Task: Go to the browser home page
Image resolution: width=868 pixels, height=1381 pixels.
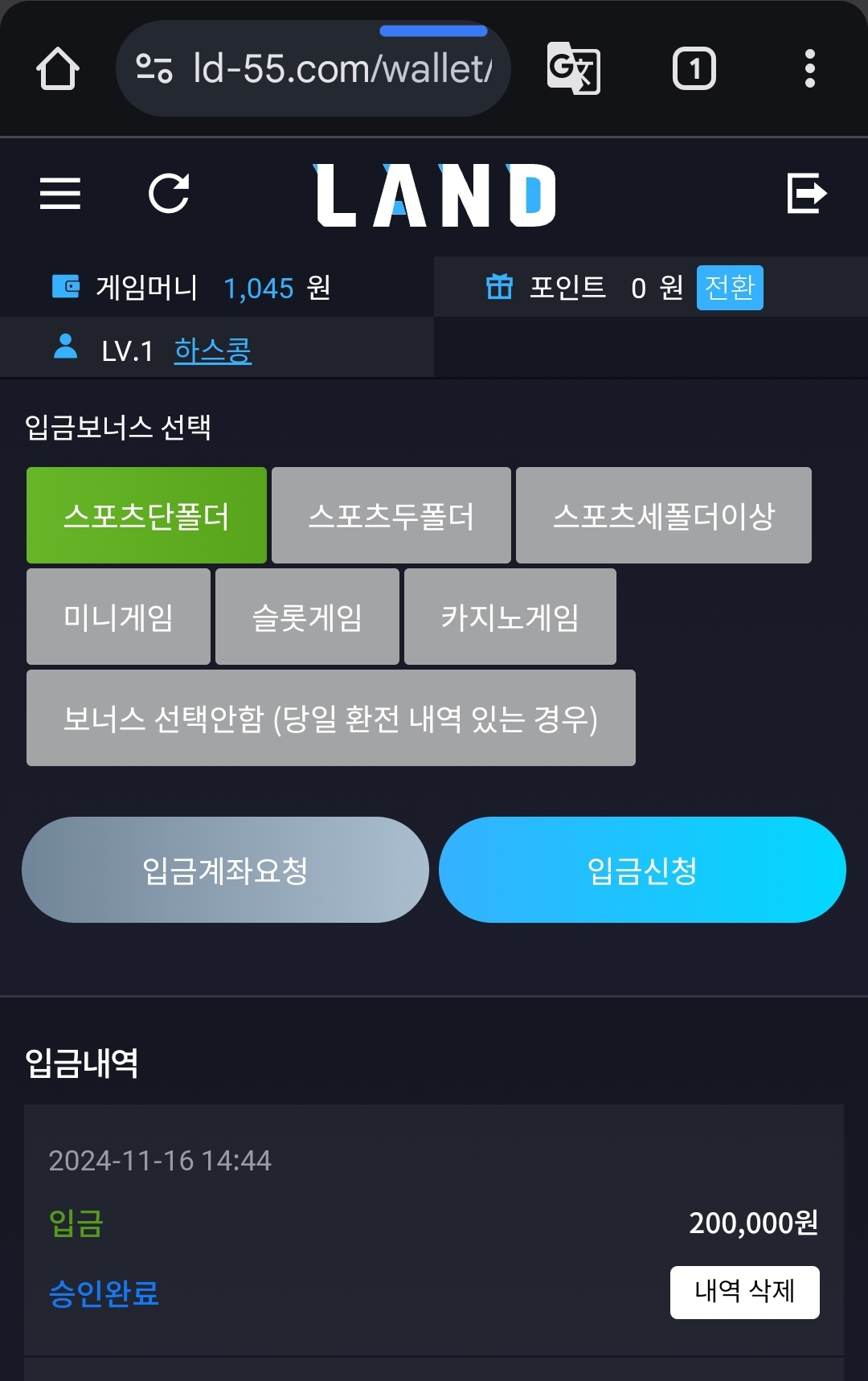Action: pyautogui.click(x=58, y=69)
